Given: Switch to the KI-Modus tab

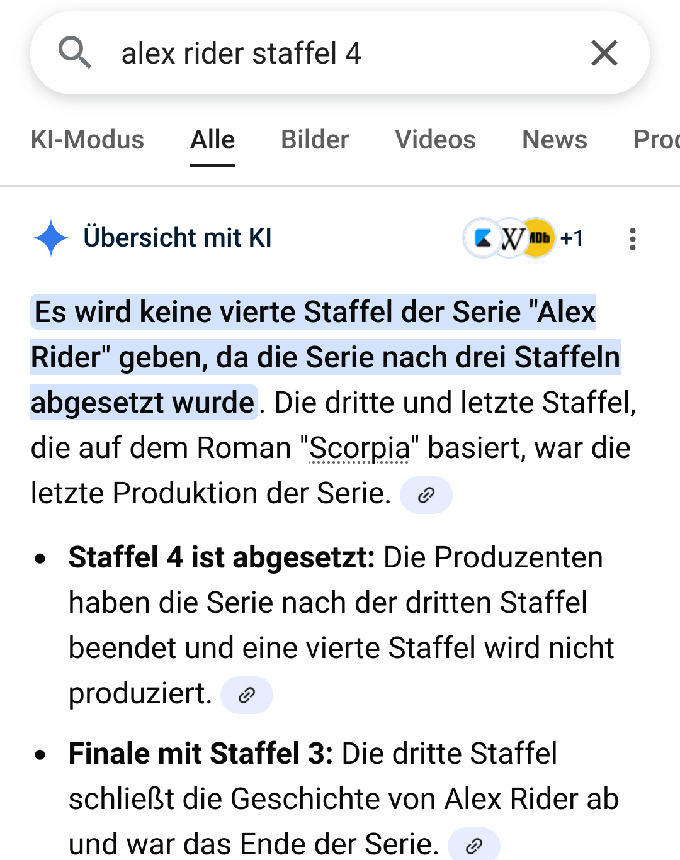Looking at the screenshot, I should (x=87, y=140).
